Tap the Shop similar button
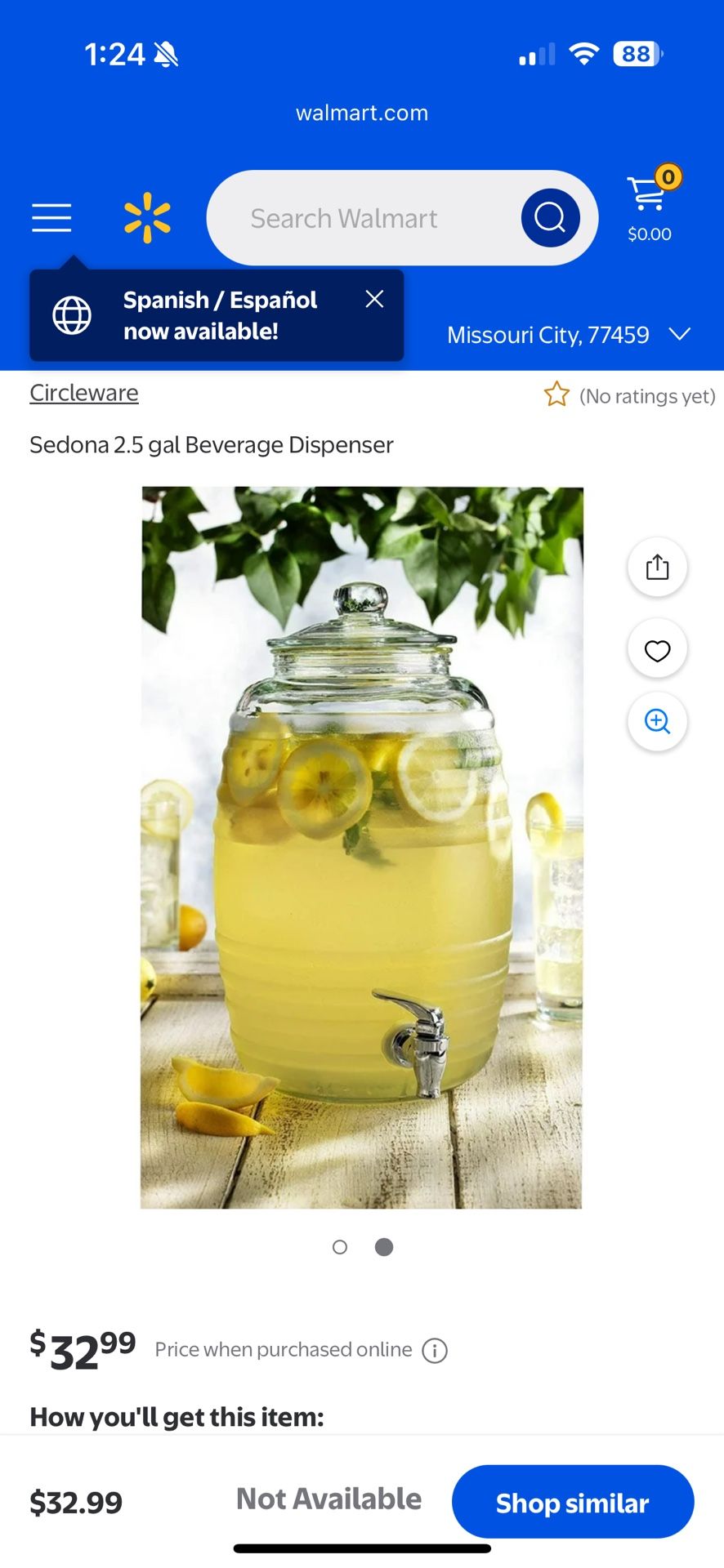Image resolution: width=724 pixels, height=1568 pixels. pyautogui.click(x=572, y=1502)
